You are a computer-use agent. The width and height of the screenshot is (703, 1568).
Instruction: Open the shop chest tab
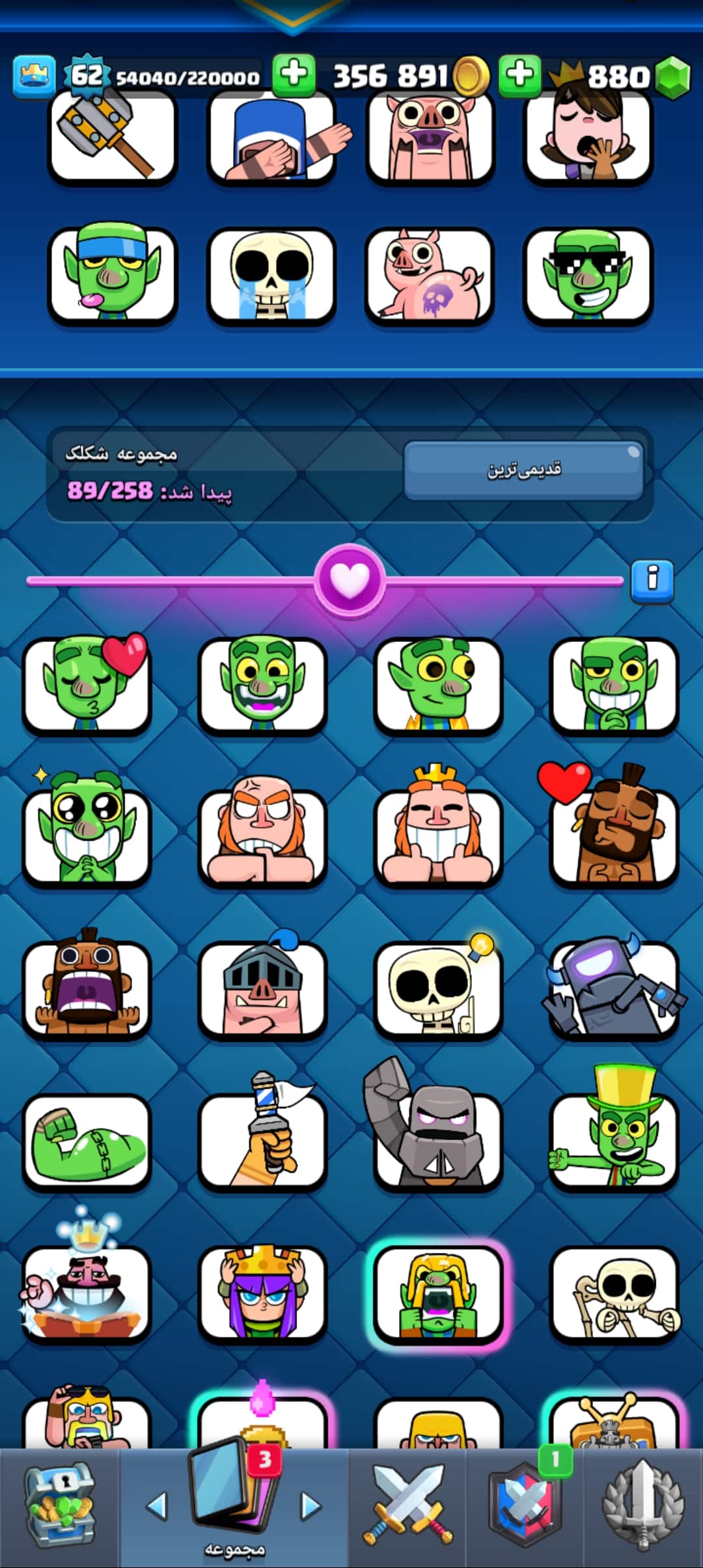click(59, 1505)
